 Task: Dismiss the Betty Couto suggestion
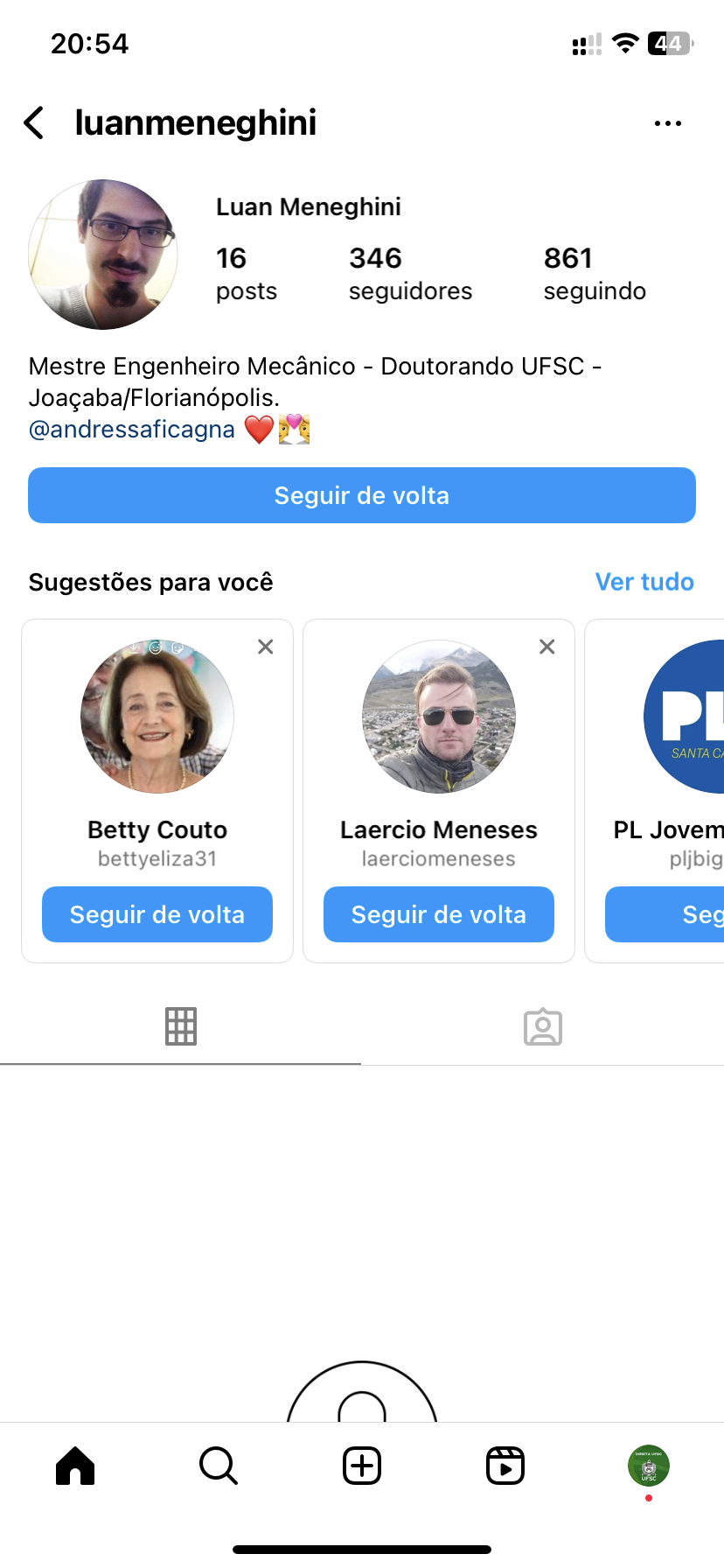[x=266, y=647]
